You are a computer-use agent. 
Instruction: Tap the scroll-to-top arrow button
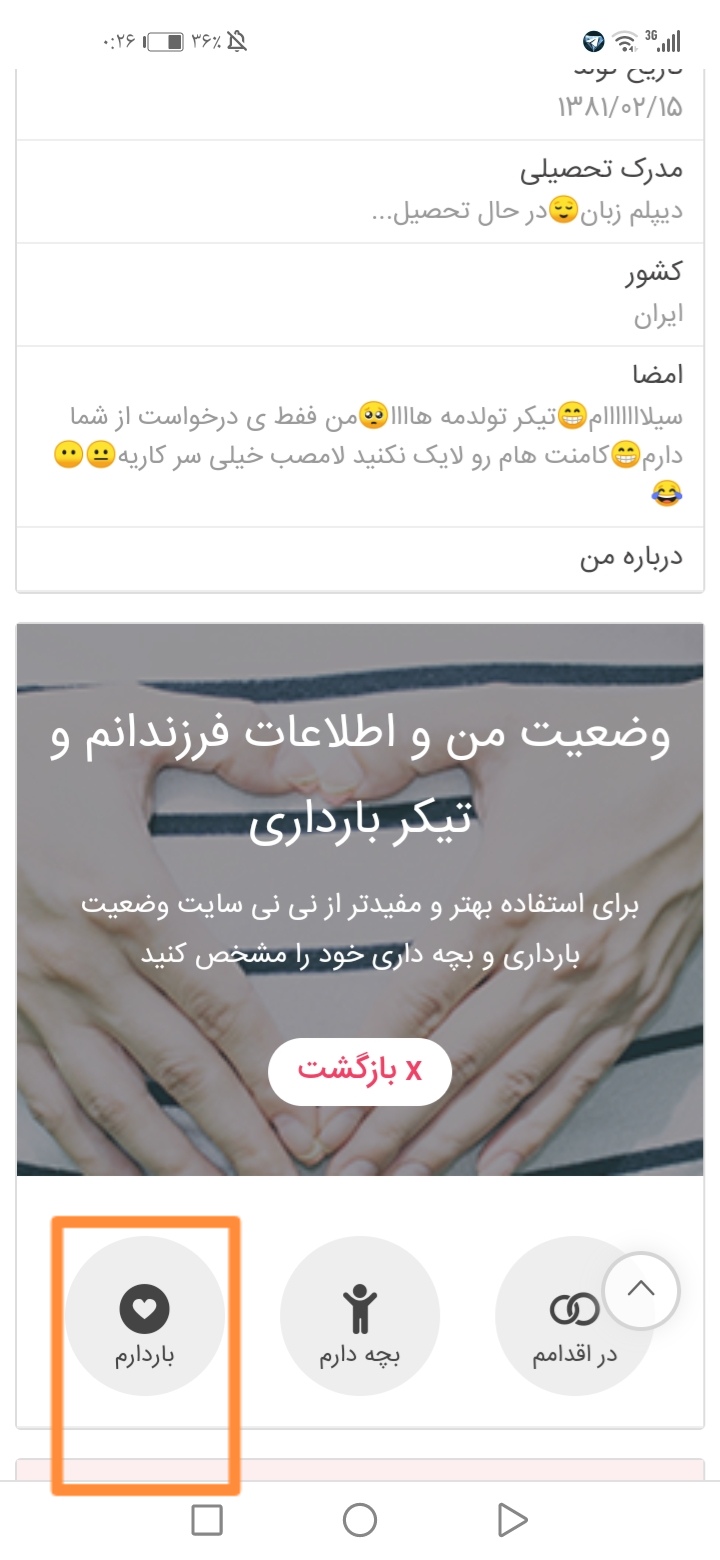point(641,1290)
